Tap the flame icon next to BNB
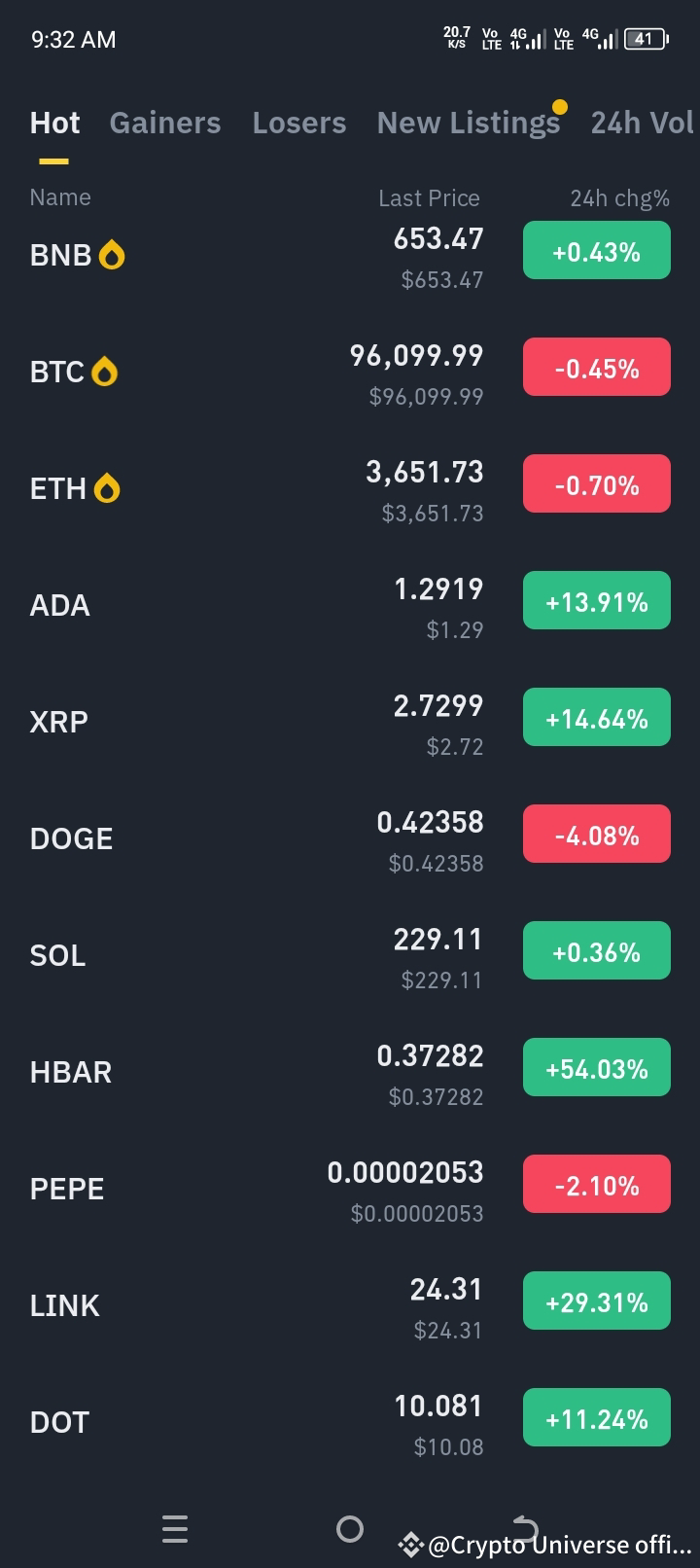 pyautogui.click(x=110, y=253)
